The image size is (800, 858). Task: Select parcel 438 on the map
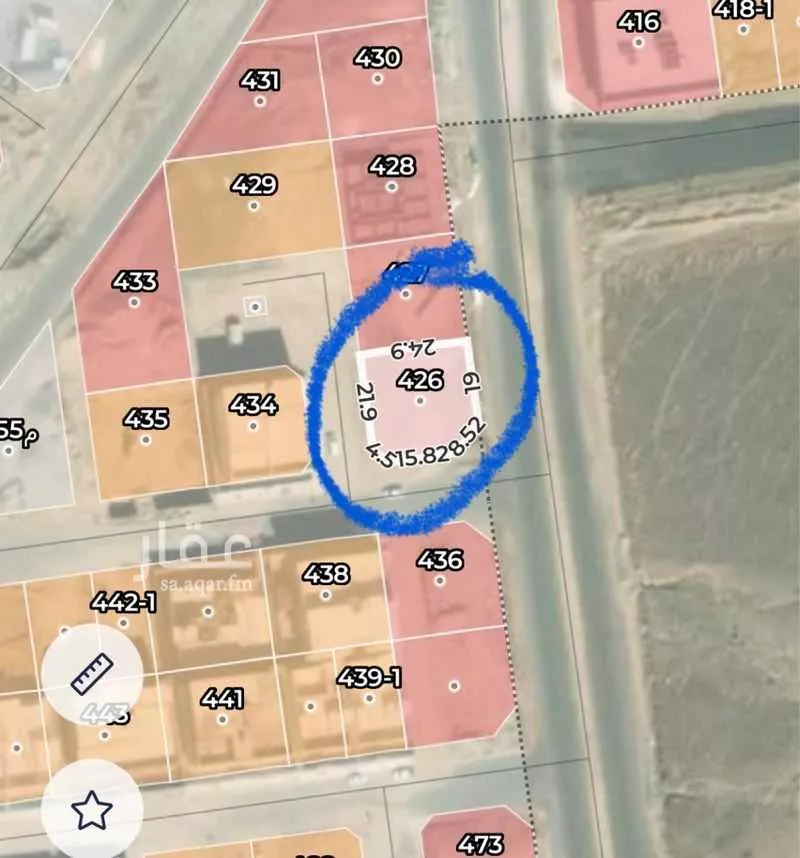(326, 594)
